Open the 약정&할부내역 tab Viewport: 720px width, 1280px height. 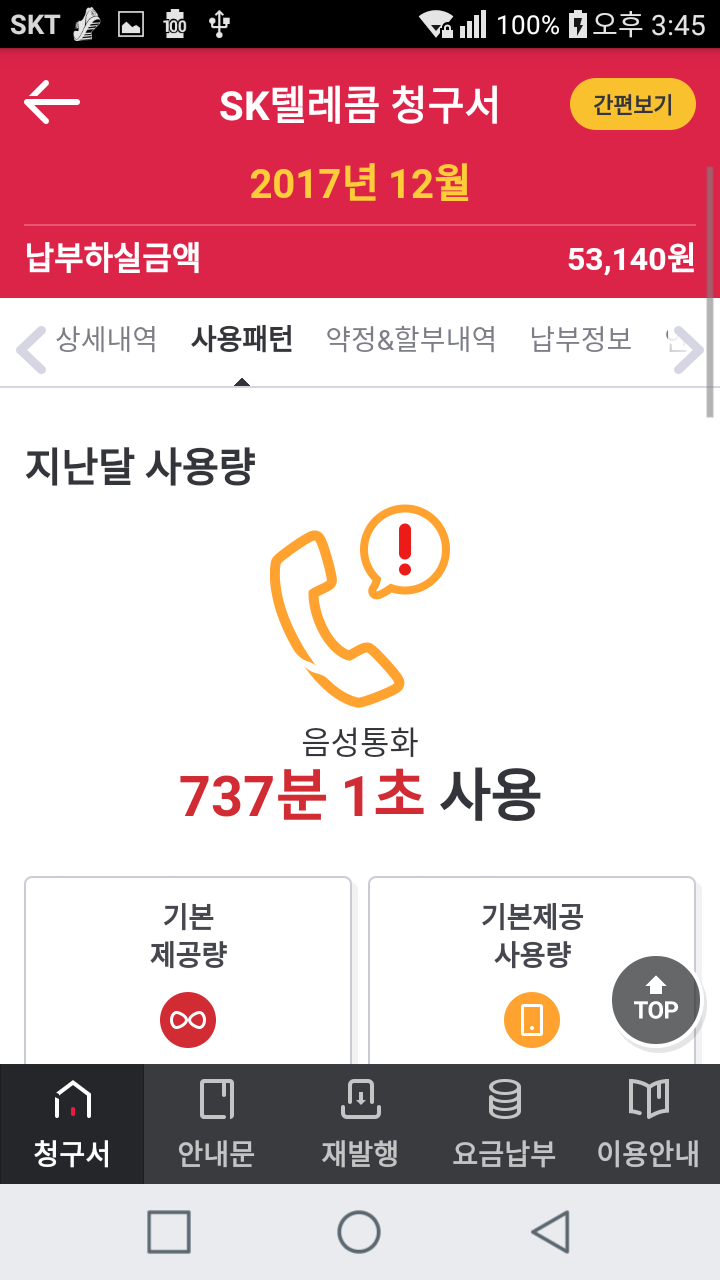click(x=411, y=339)
